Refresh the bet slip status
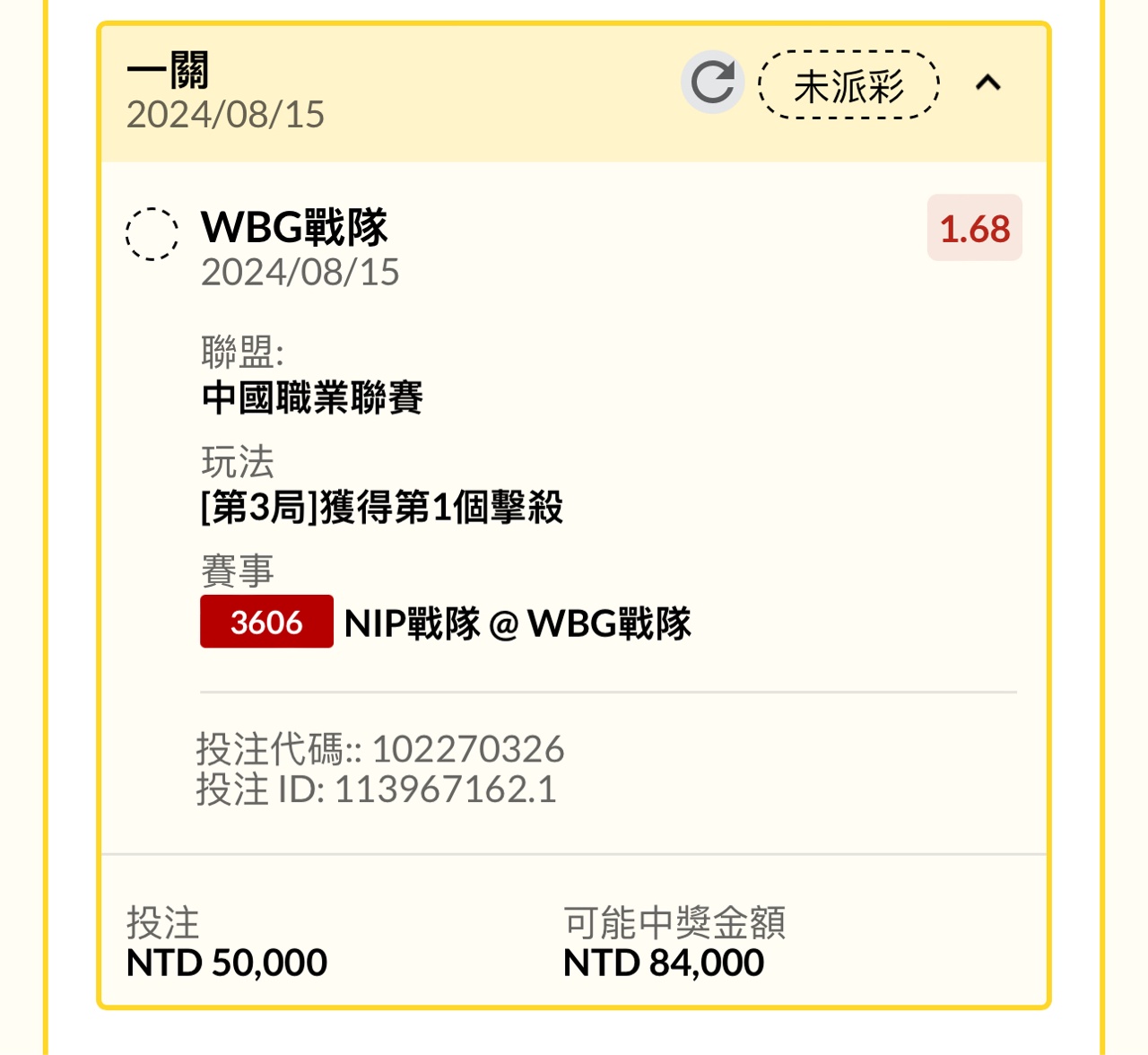The width and height of the screenshot is (1148, 1055). (x=712, y=83)
